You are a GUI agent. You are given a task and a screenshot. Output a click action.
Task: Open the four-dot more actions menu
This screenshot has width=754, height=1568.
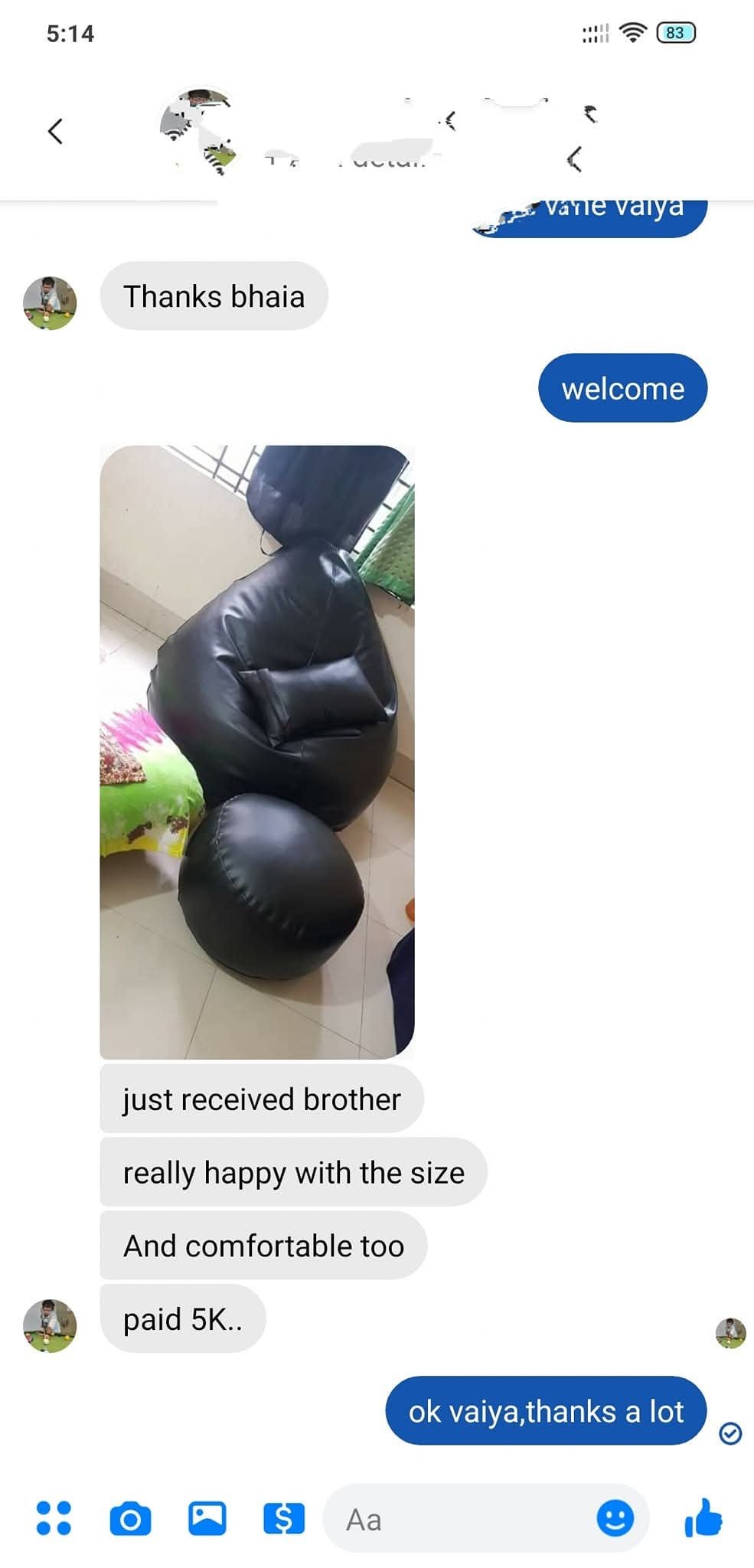[x=54, y=1517]
